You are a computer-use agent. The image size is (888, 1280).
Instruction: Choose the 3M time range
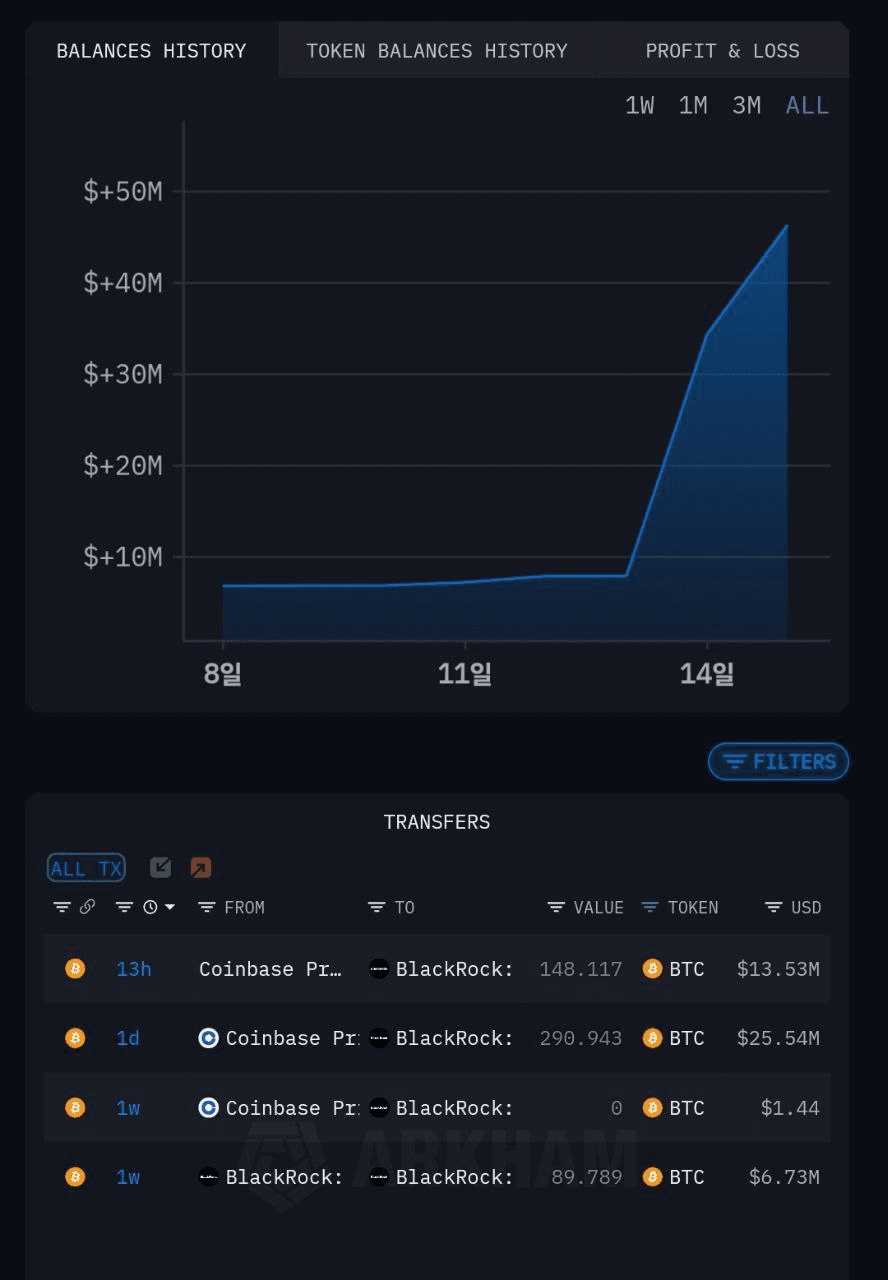pyautogui.click(x=746, y=106)
